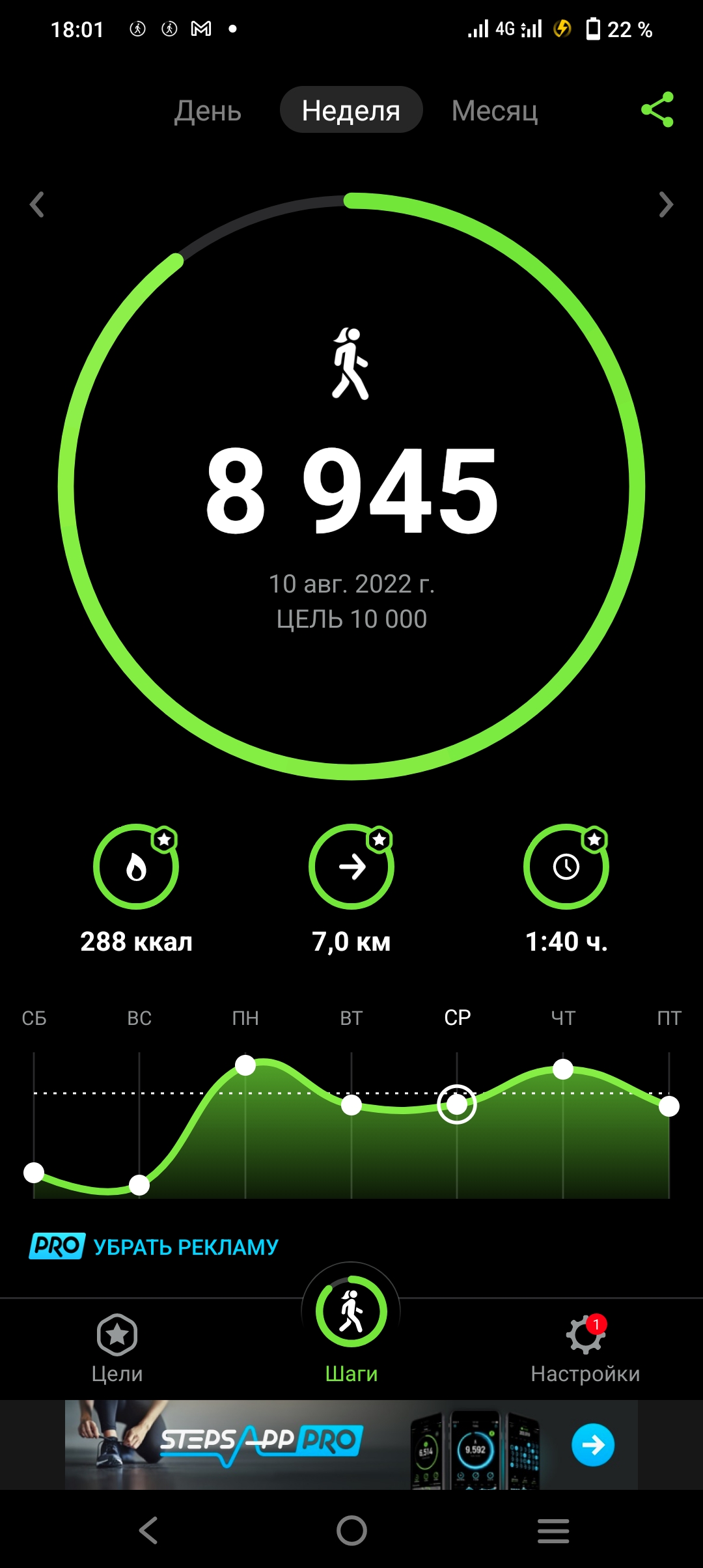Go to the next period arrow

665,204
